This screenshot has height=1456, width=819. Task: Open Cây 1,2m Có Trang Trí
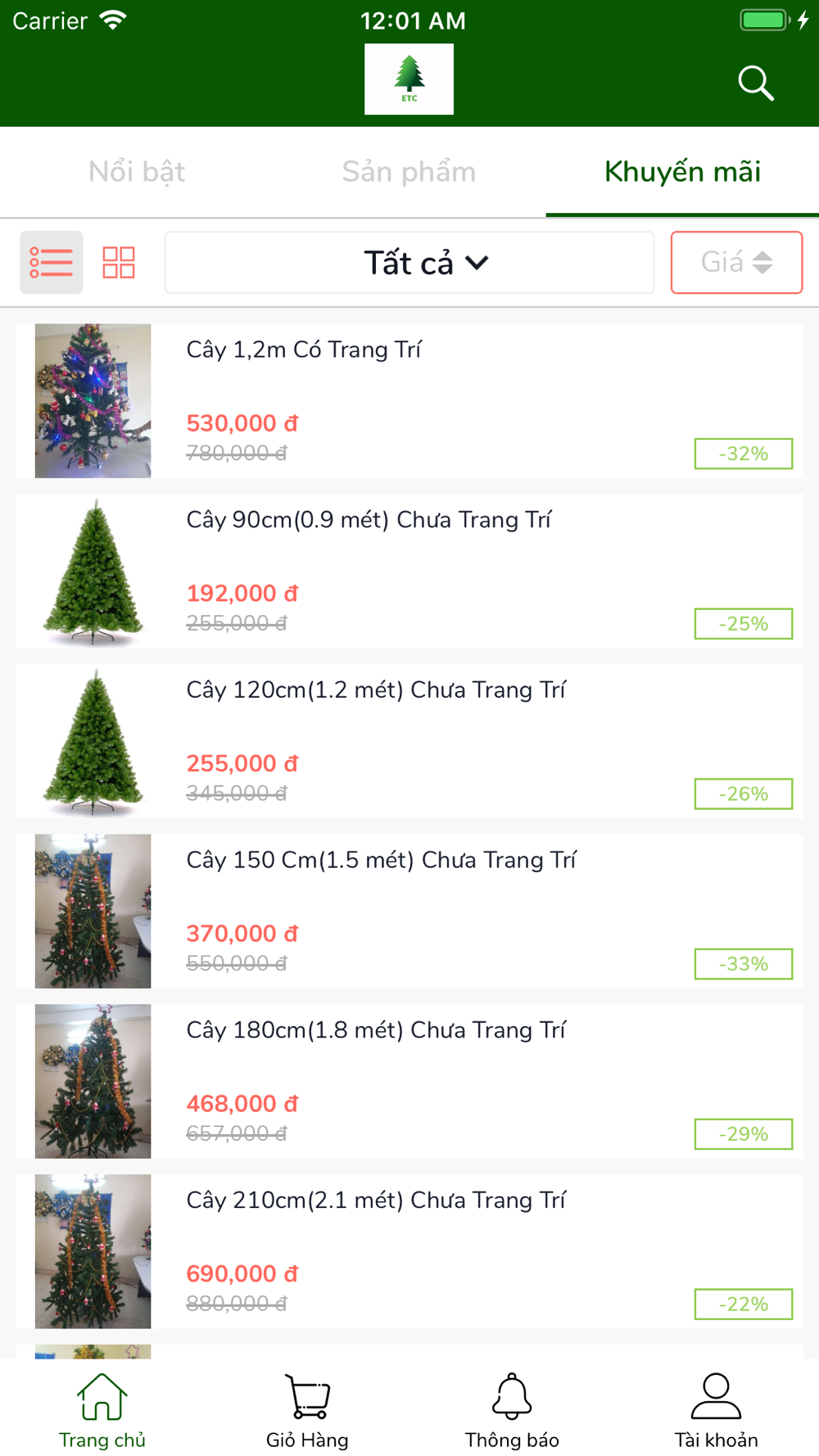[x=409, y=400]
